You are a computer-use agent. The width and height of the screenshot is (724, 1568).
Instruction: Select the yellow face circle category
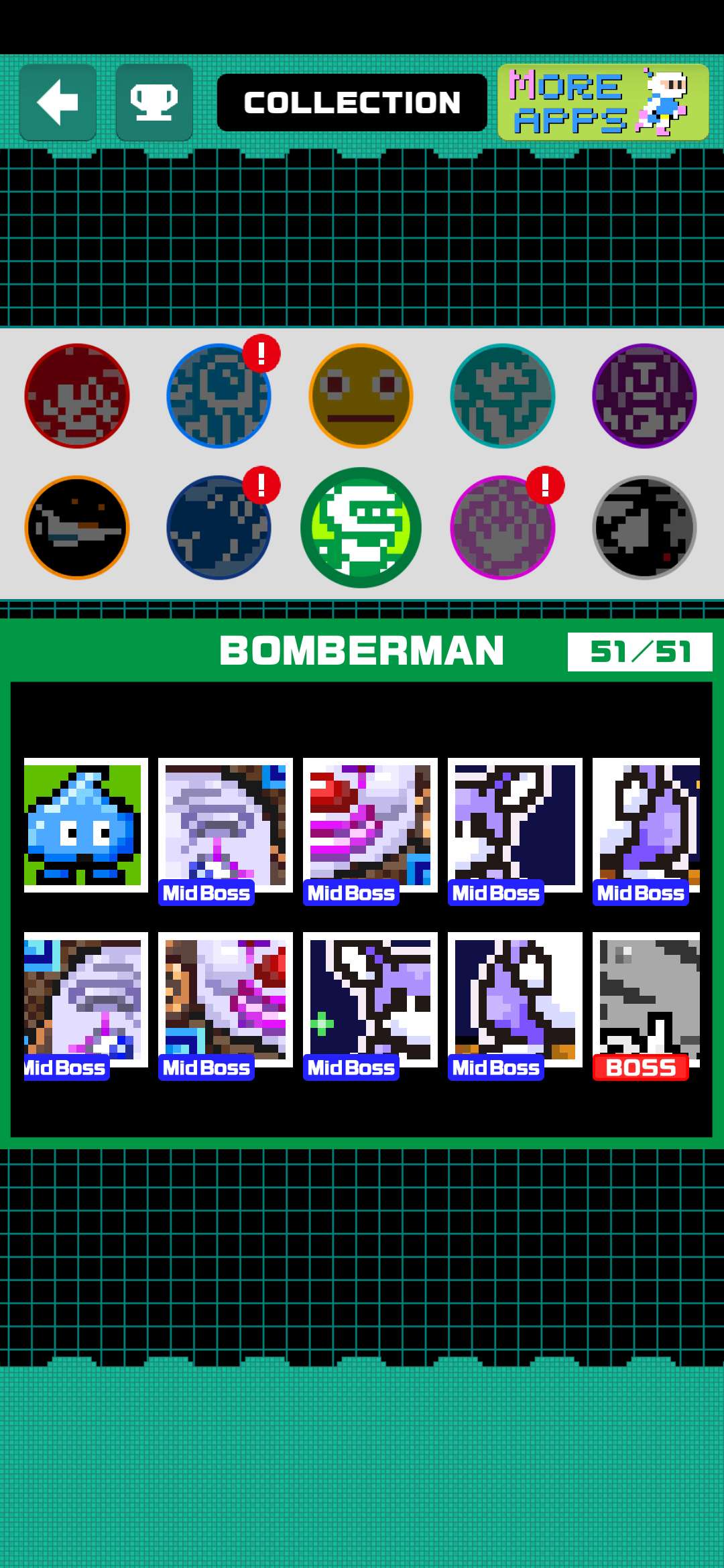coord(361,396)
